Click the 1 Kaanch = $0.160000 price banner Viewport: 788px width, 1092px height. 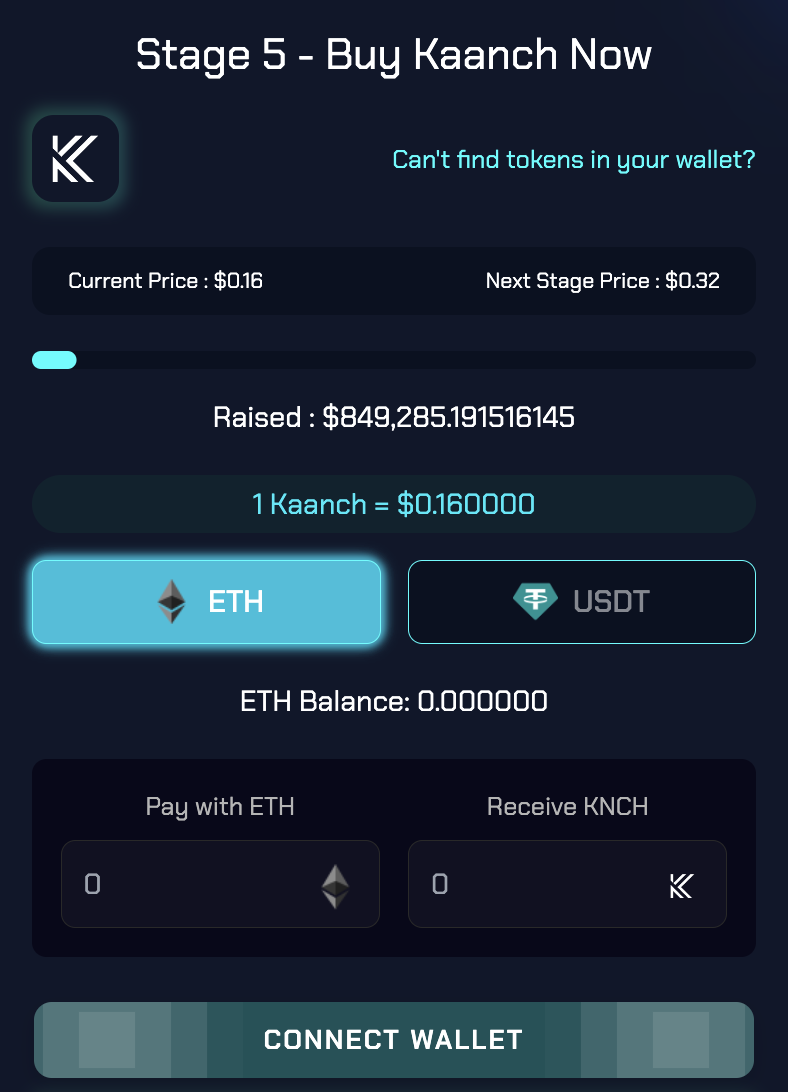coord(394,504)
